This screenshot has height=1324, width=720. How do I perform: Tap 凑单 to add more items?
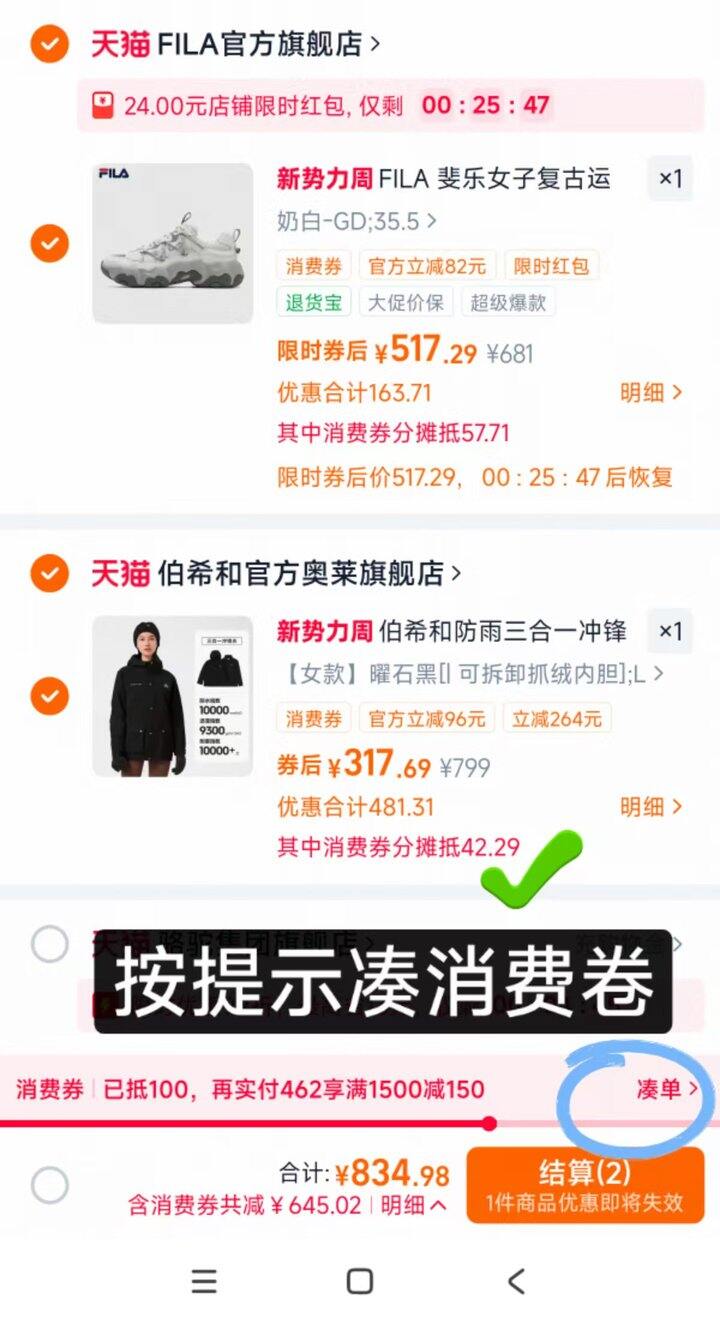tap(666, 1089)
